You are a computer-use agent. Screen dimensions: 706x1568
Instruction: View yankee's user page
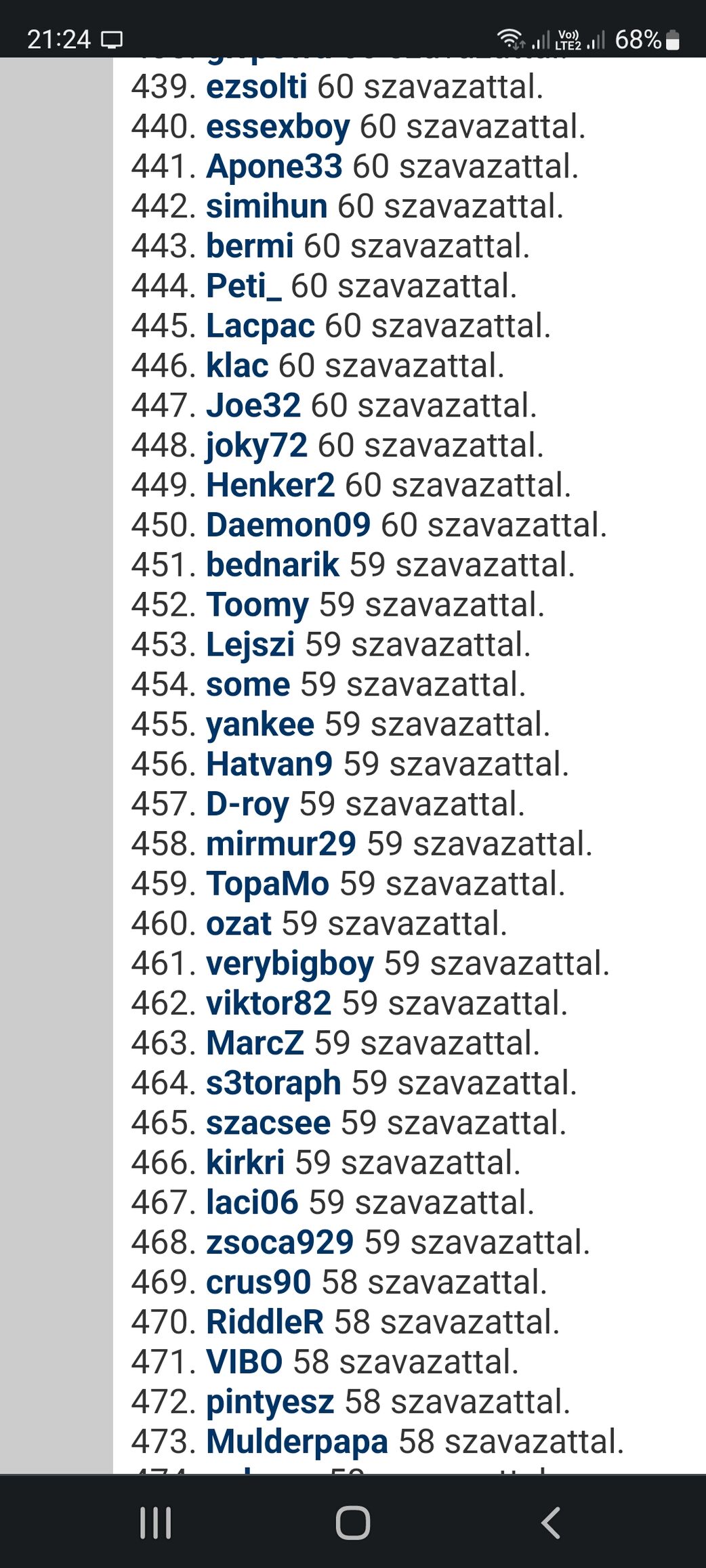[260, 725]
